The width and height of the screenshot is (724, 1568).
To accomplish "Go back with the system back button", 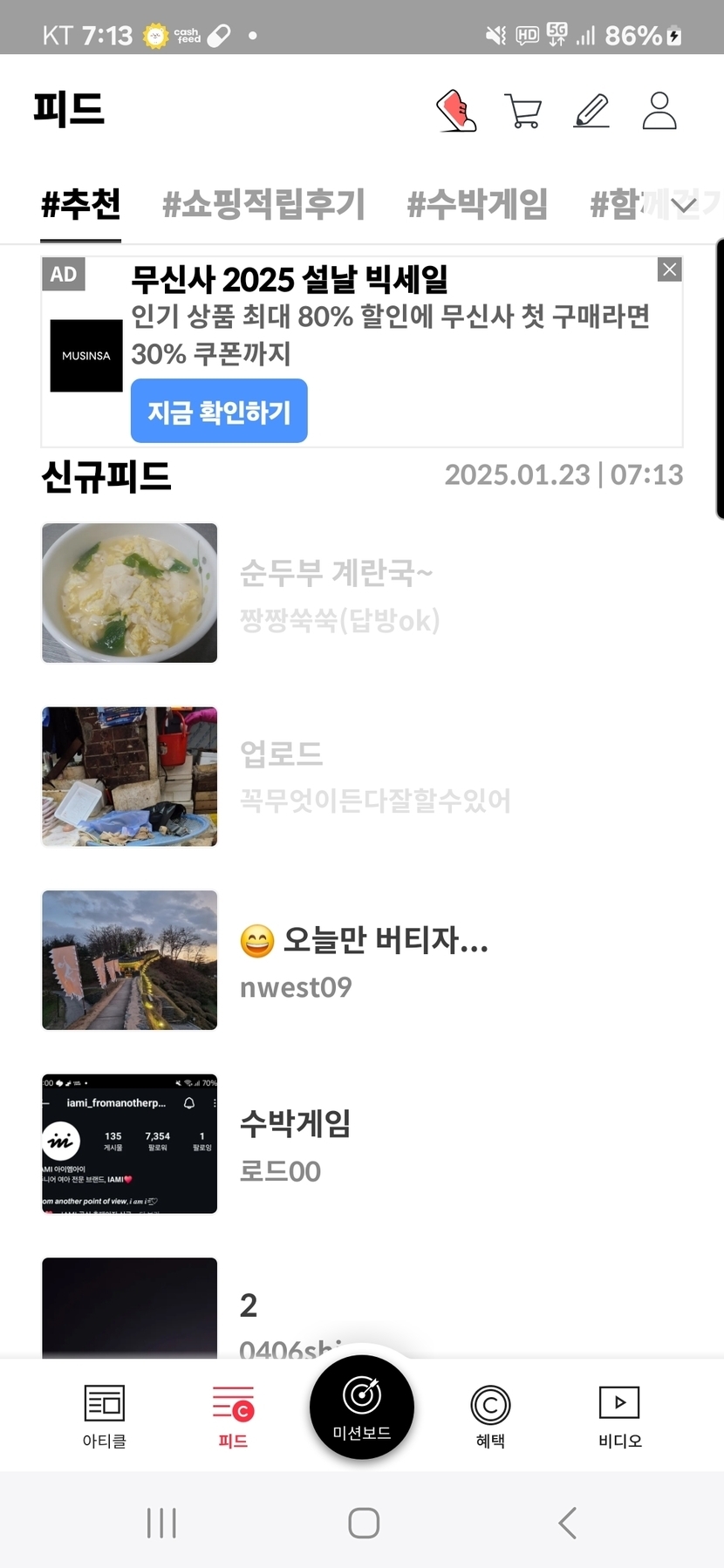I will click(567, 1523).
